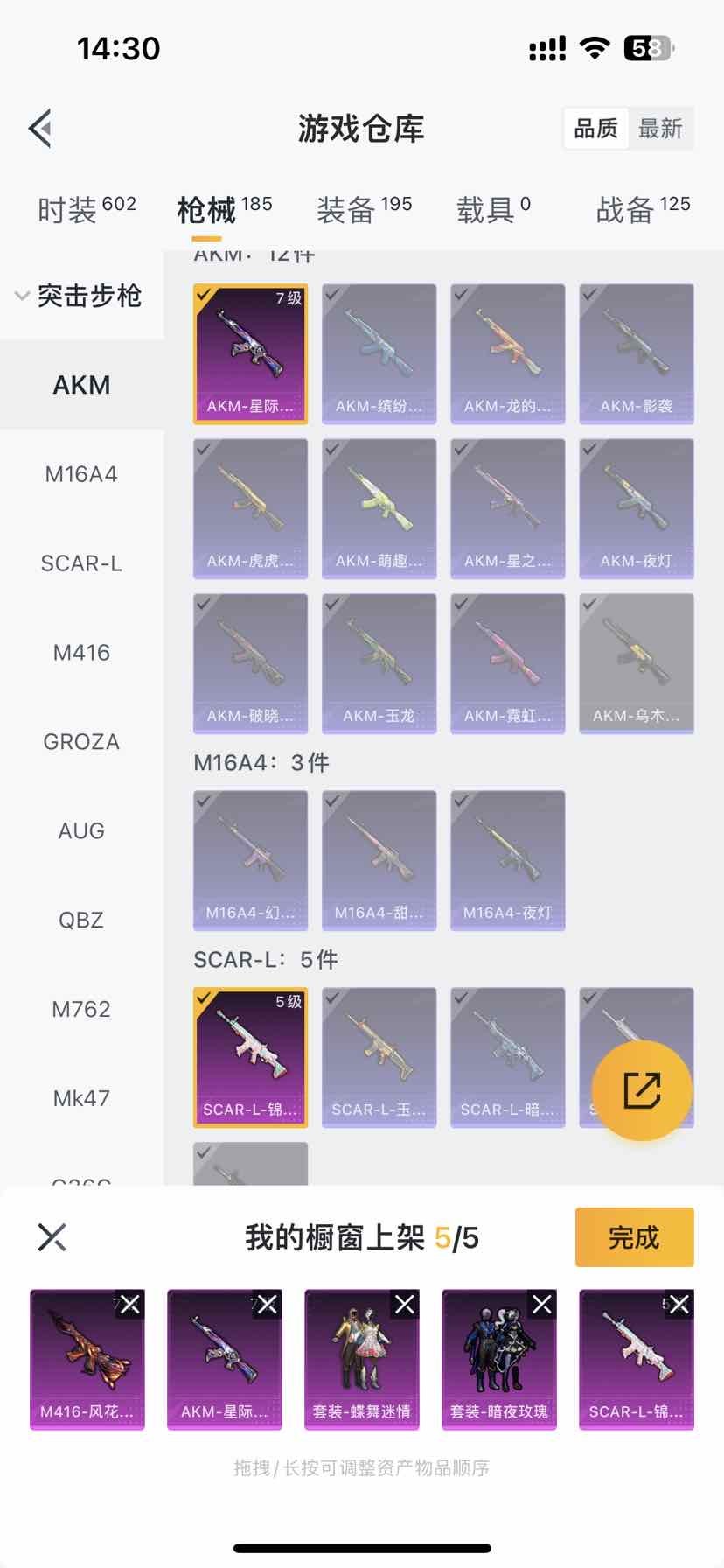Select the AKM-玉龙 skin
The width and height of the screenshot is (724, 1568).
pos(379,663)
